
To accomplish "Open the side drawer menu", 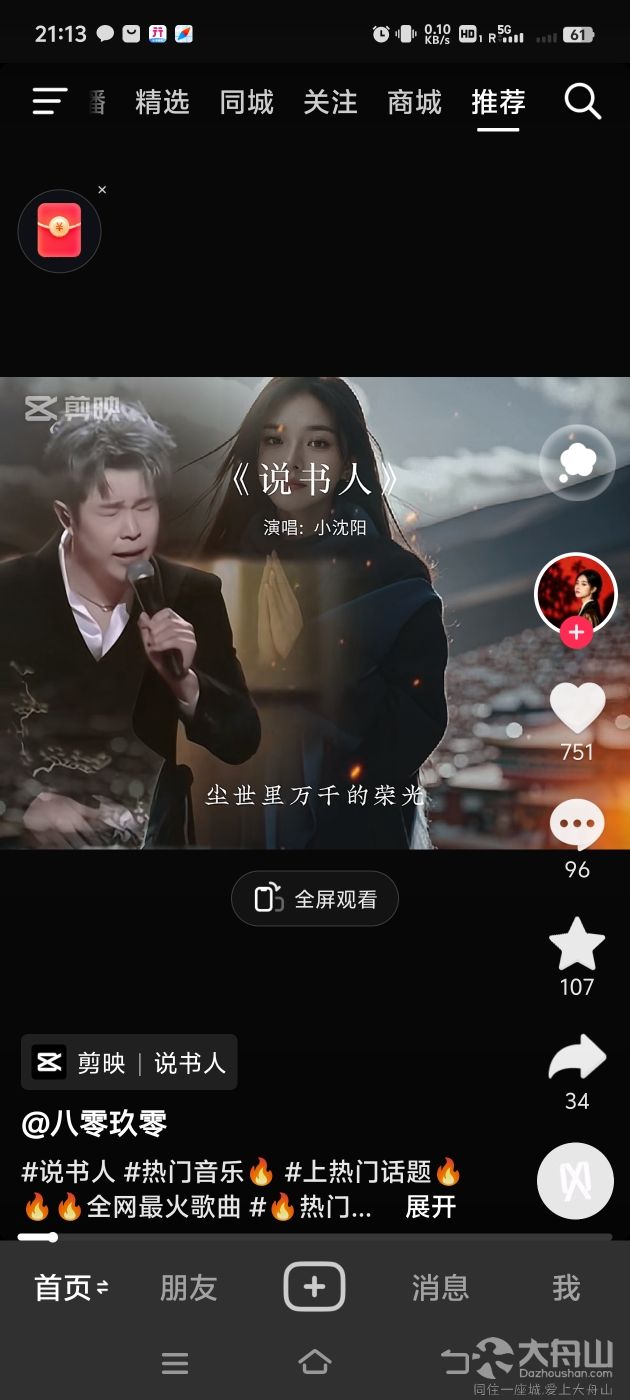I will click(x=49, y=102).
